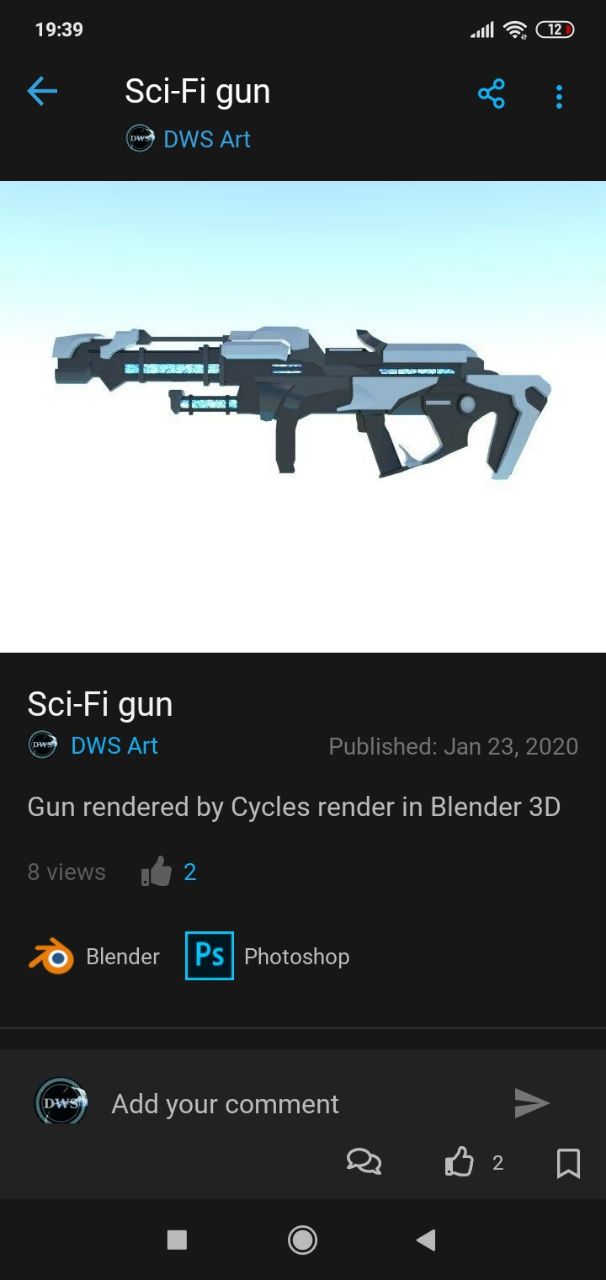
Task: Open DWS Art link beside the published date
Action: (x=113, y=746)
